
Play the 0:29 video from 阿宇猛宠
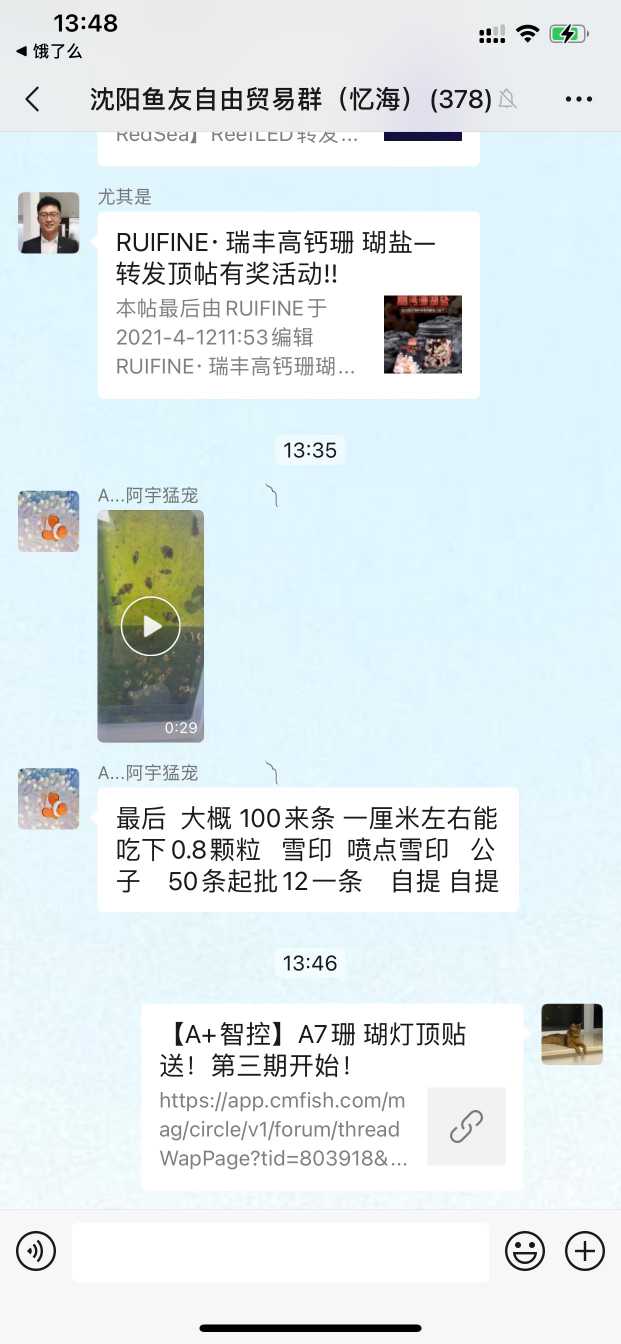click(150, 627)
